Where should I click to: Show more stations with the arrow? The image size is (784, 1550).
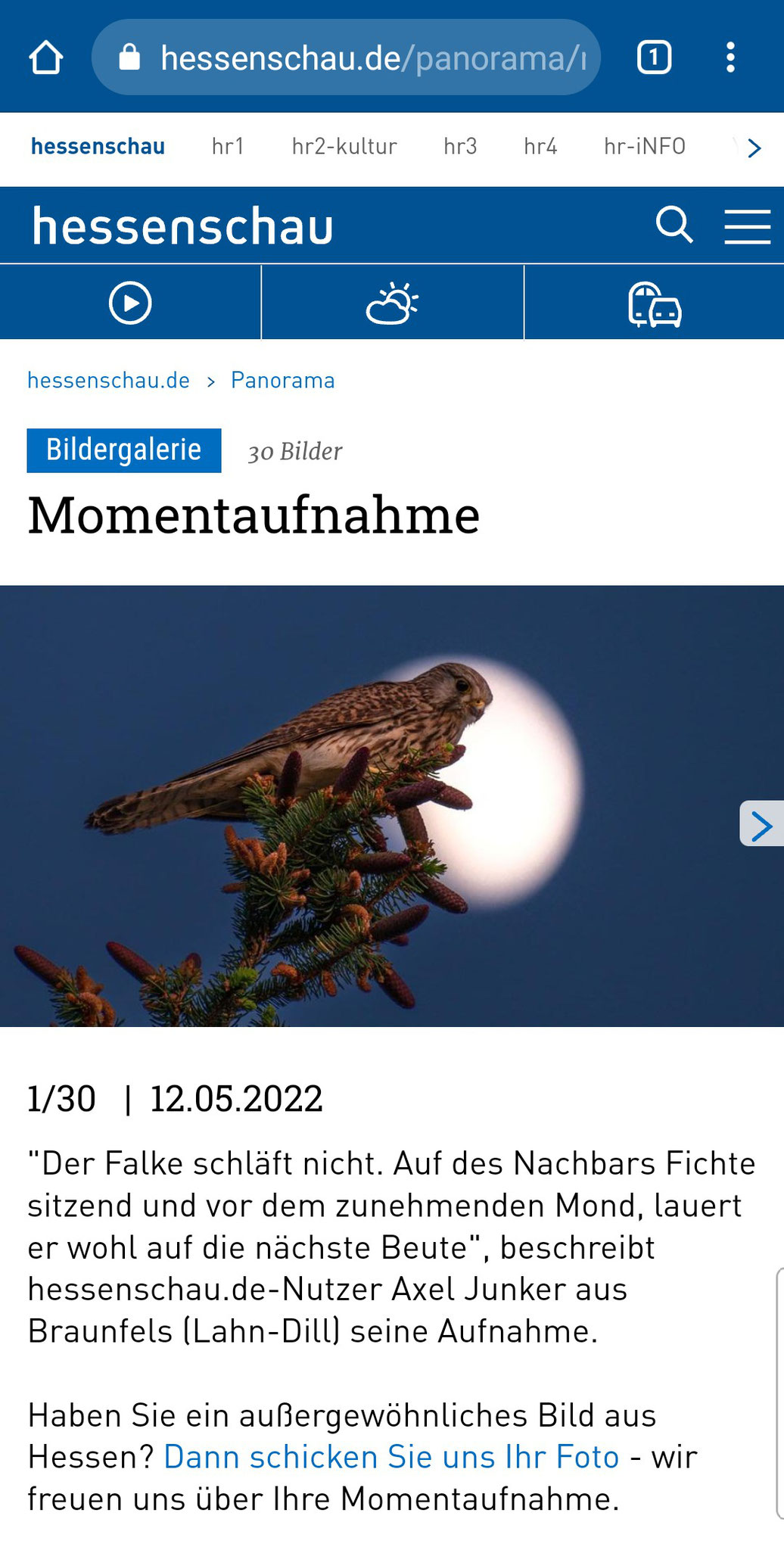coord(754,148)
